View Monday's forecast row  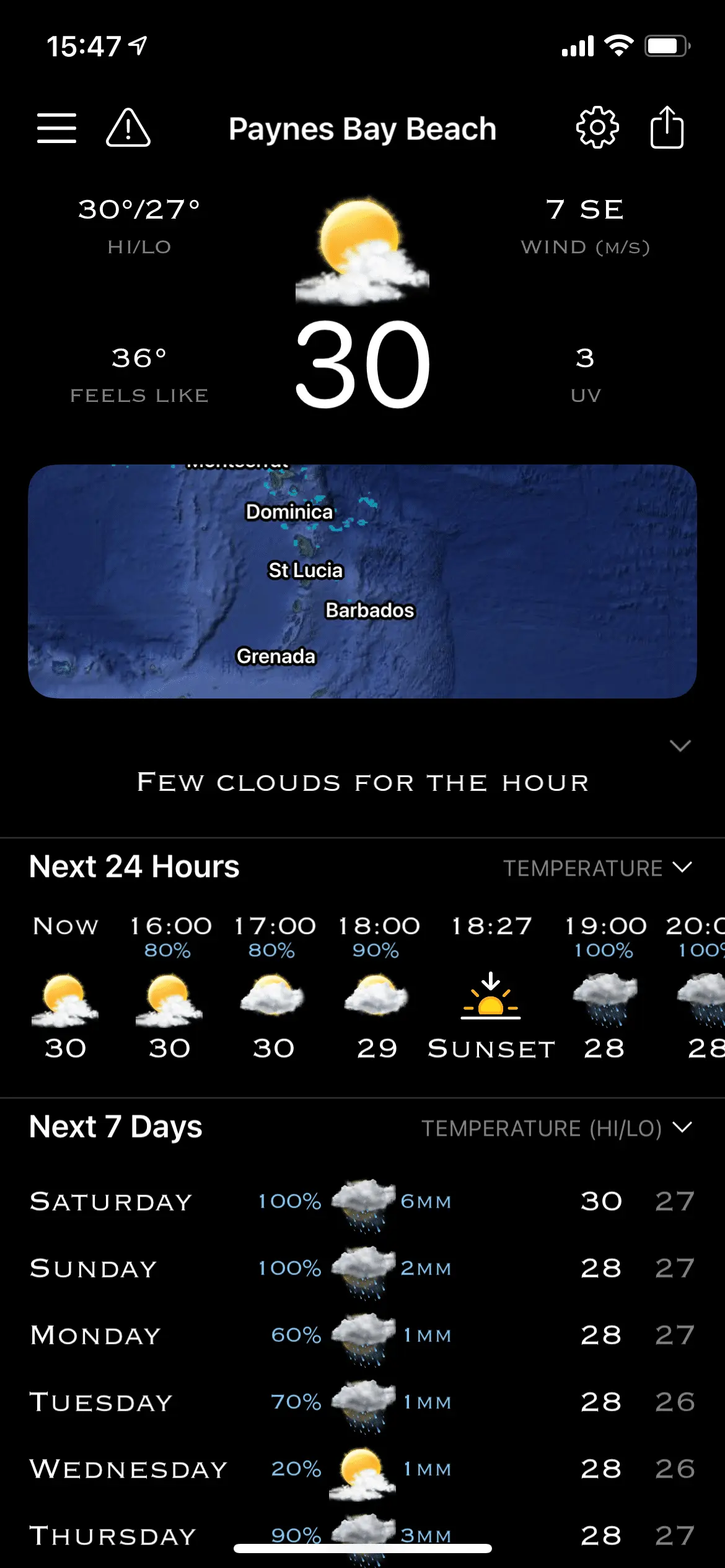point(362,1335)
